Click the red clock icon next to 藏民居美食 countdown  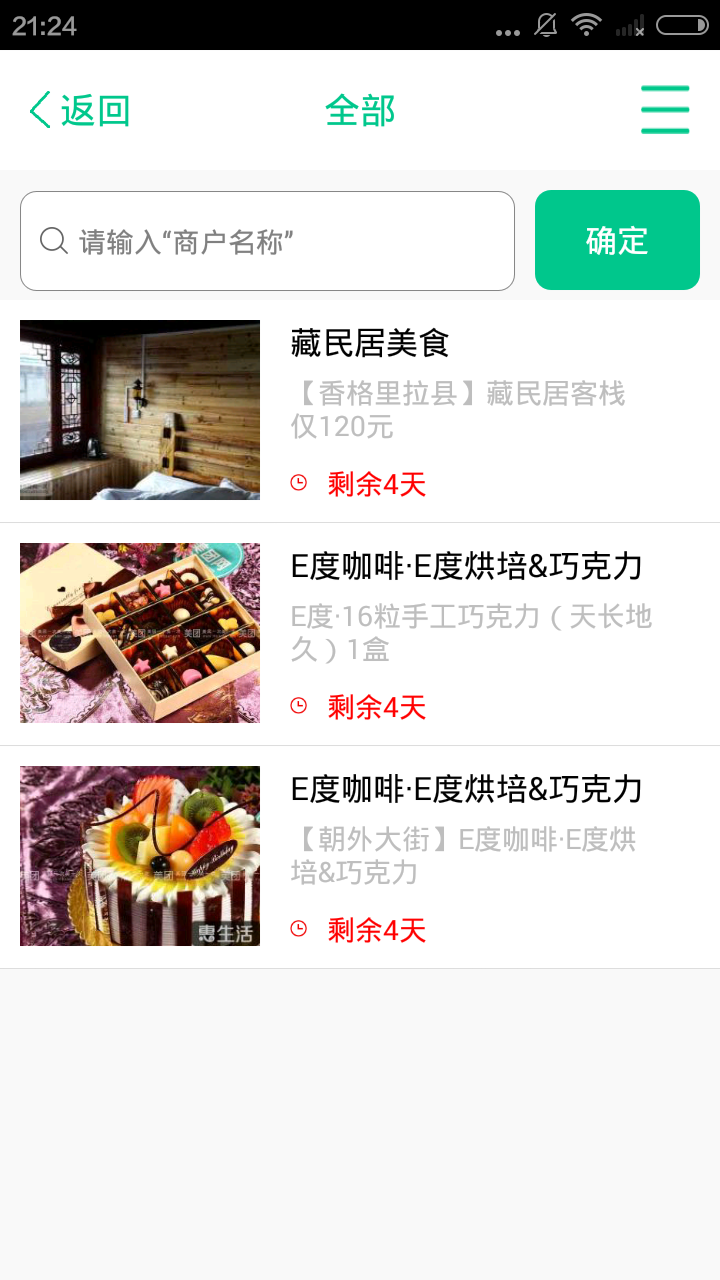click(299, 483)
